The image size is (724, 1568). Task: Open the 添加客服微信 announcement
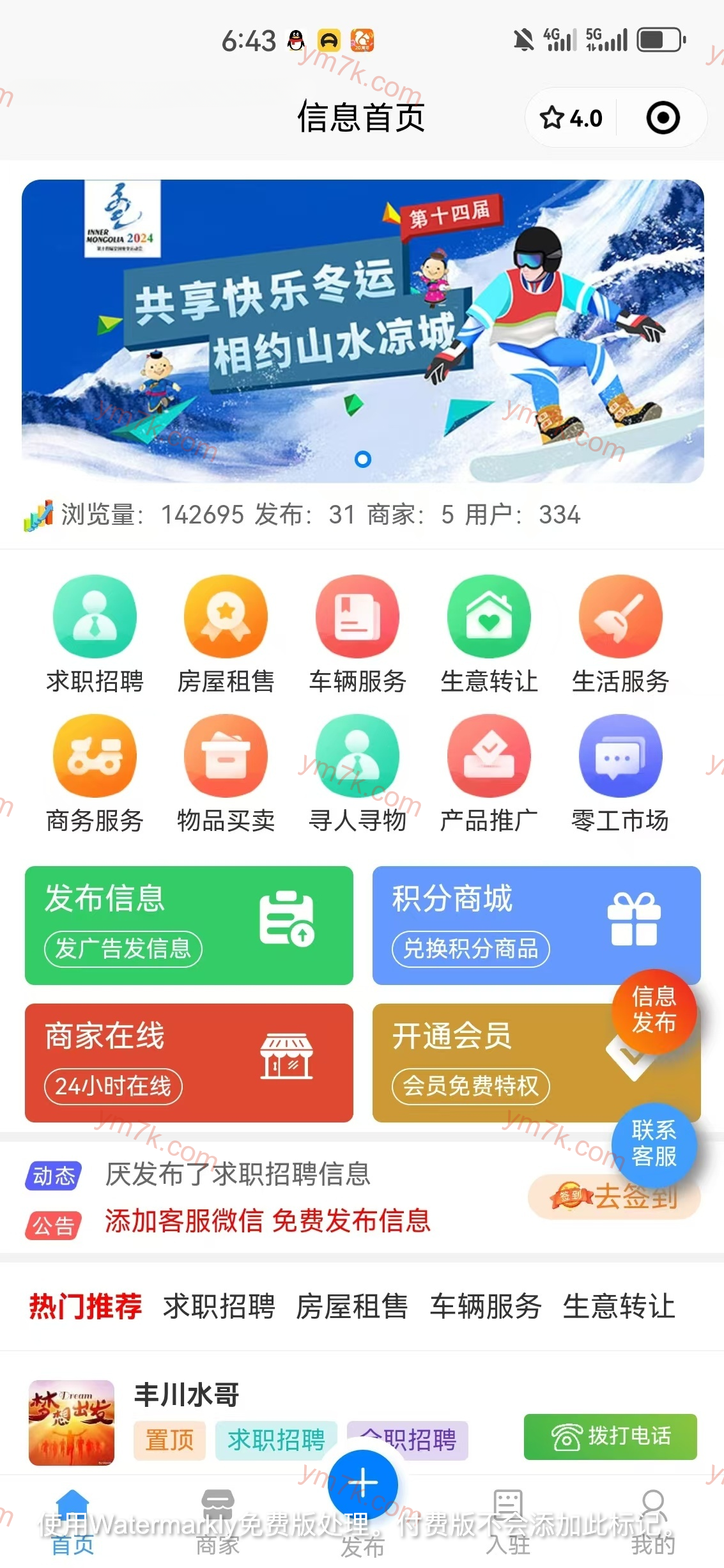[x=268, y=1221]
